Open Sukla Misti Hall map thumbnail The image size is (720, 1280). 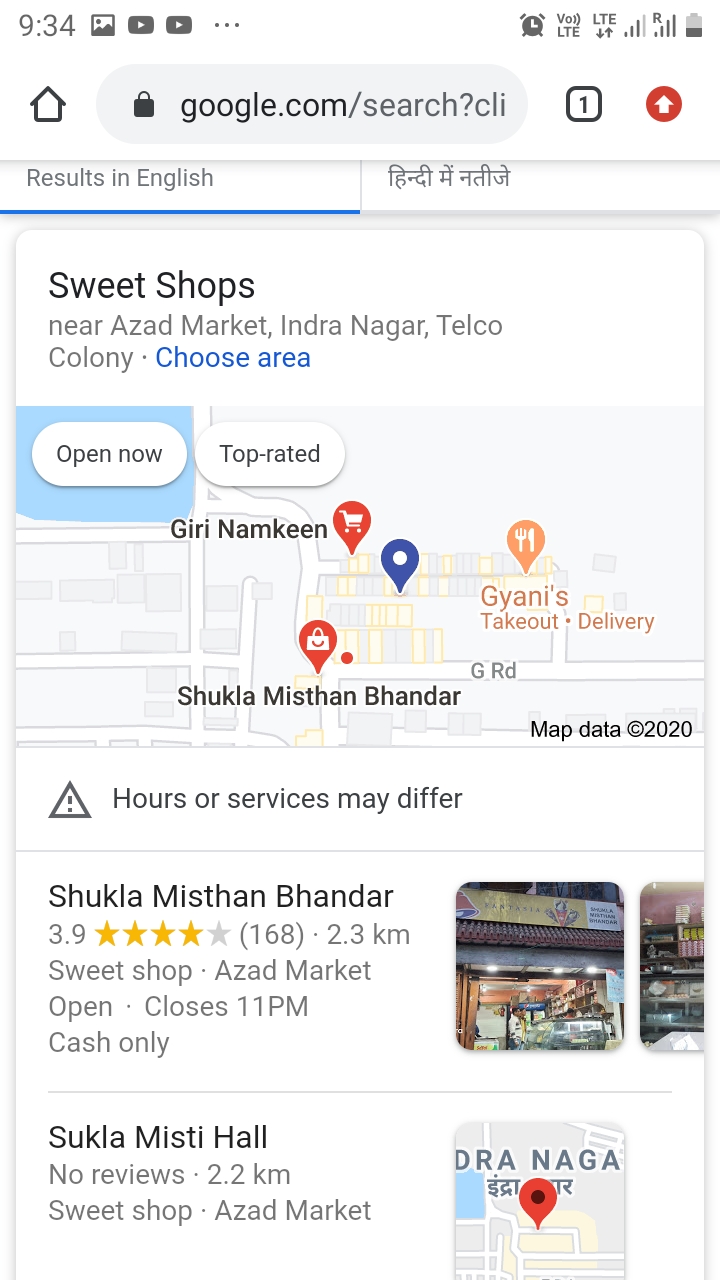[540, 1200]
